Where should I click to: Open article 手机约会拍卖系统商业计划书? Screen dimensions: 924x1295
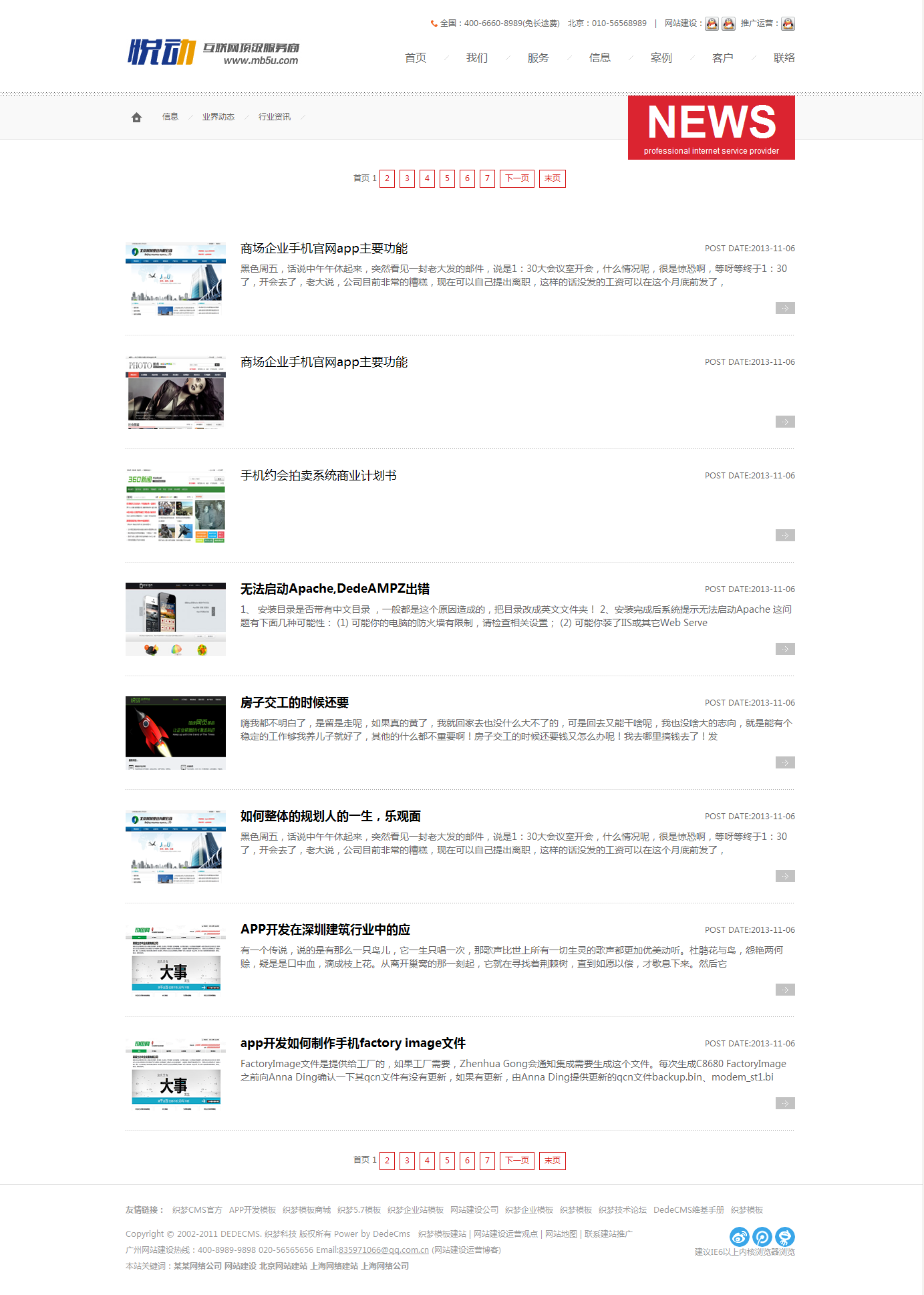pyautogui.click(x=318, y=476)
